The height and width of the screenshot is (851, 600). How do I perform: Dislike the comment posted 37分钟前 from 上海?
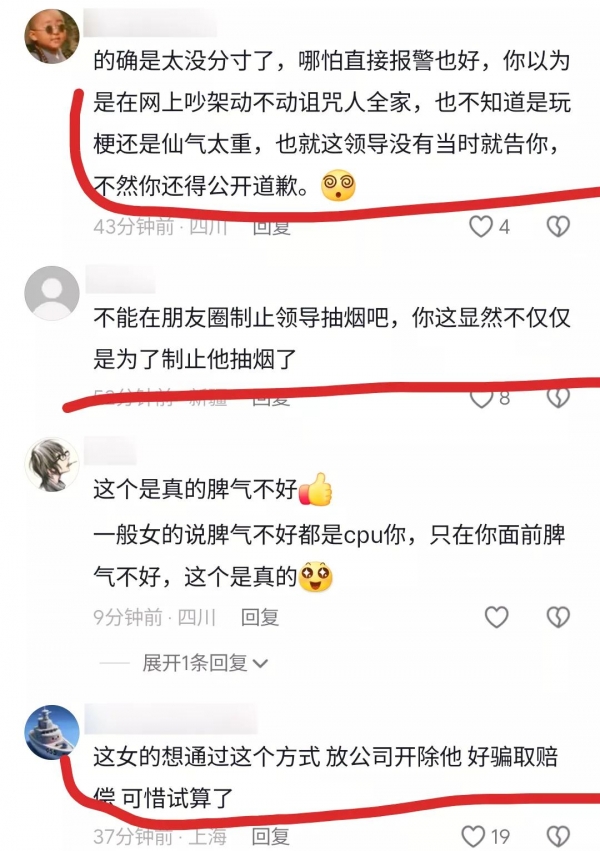coord(558,835)
